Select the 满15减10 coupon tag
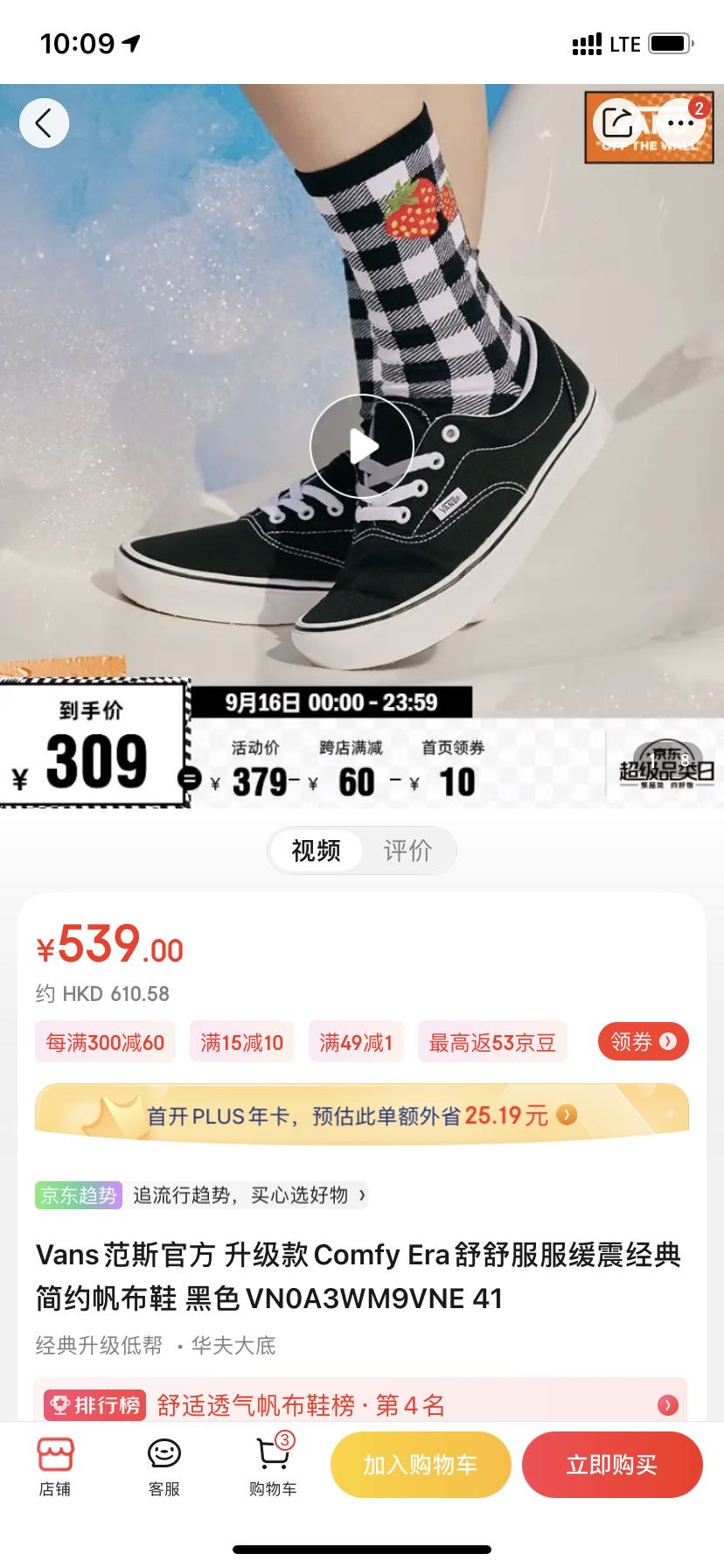724x1568 pixels. pyautogui.click(x=241, y=1041)
